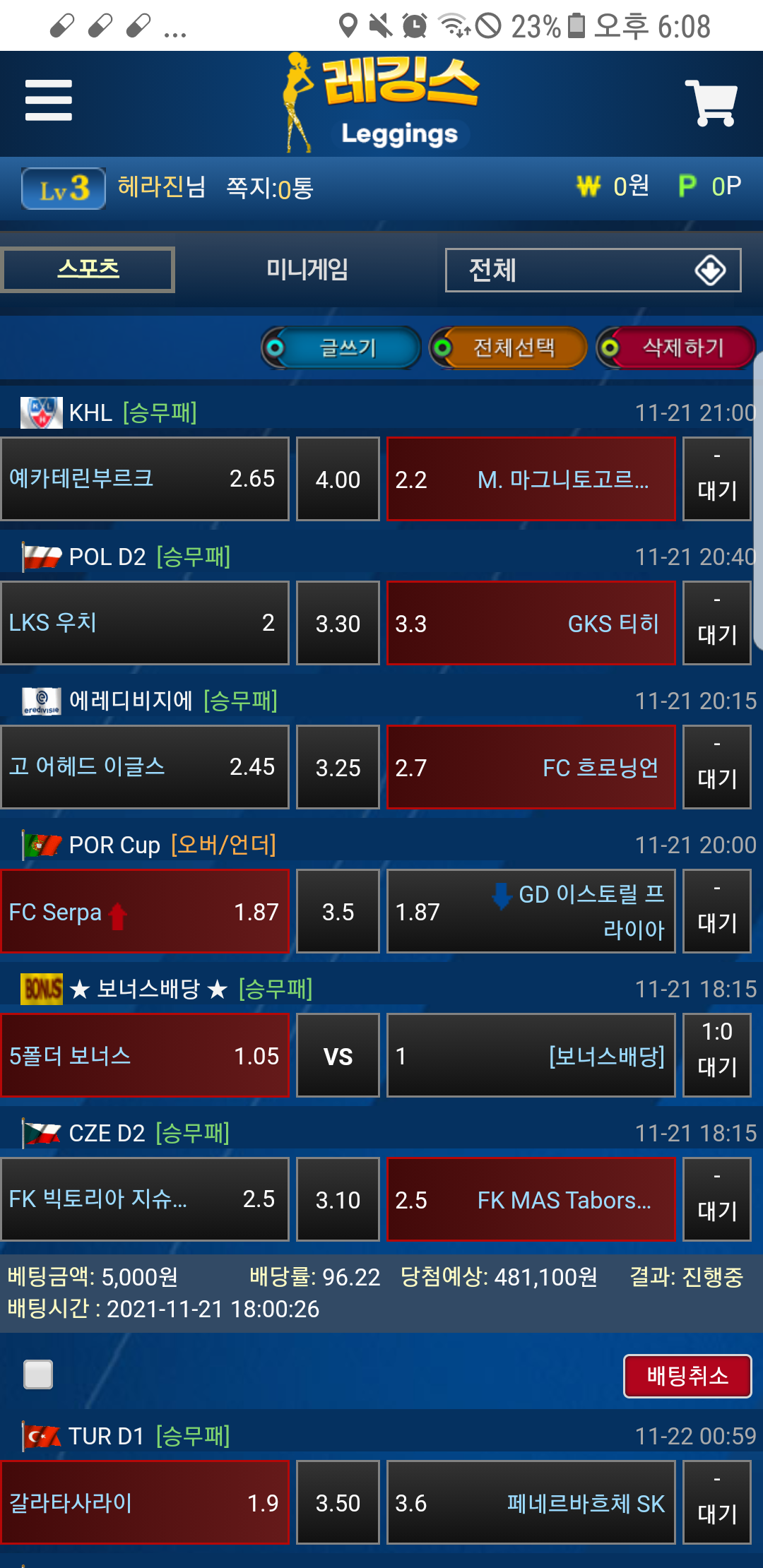The height and width of the screenshot is (1568, 763).
Task: Open the 쪽지 message inbox
Action: pyautogui.click(x=269, y=188)
